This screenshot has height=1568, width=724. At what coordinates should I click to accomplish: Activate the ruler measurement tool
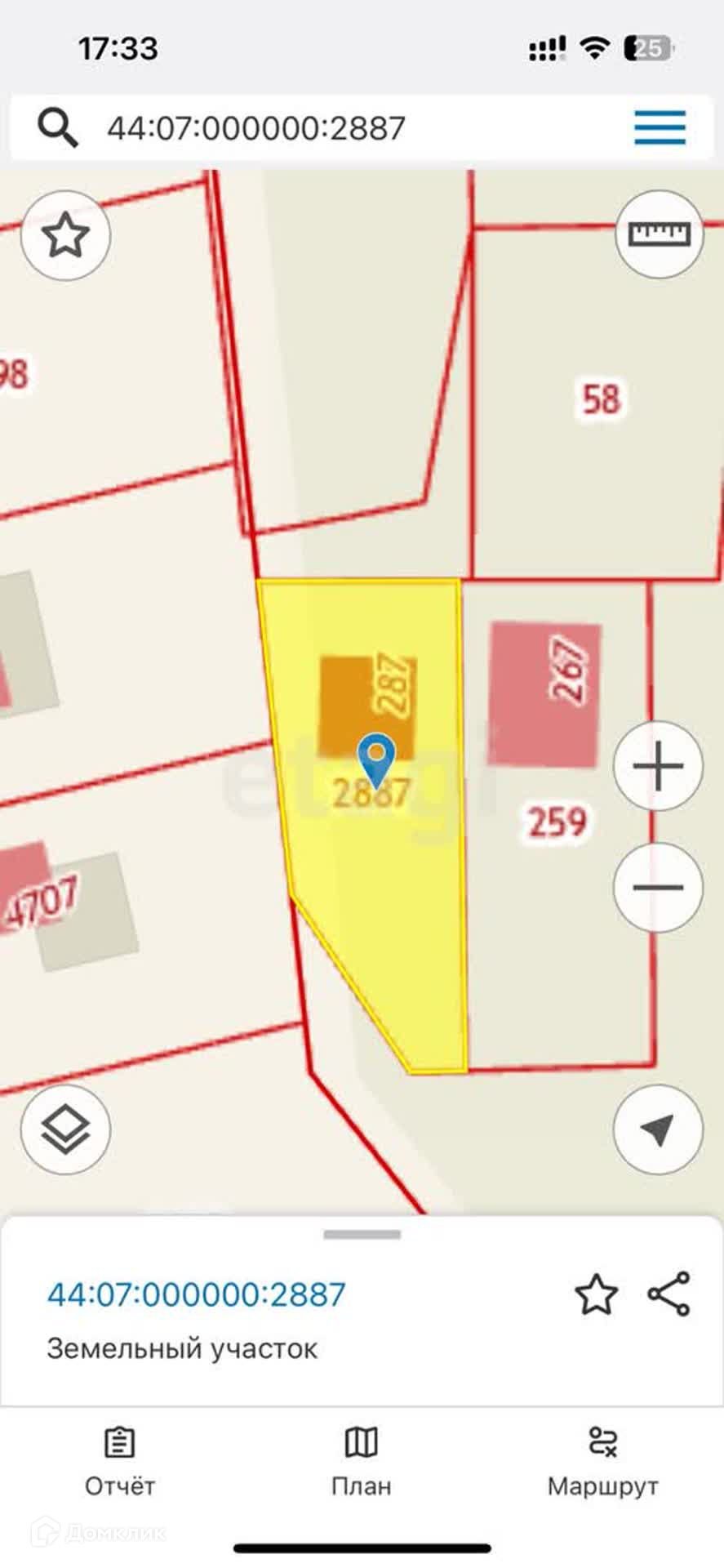coord(659,235)
